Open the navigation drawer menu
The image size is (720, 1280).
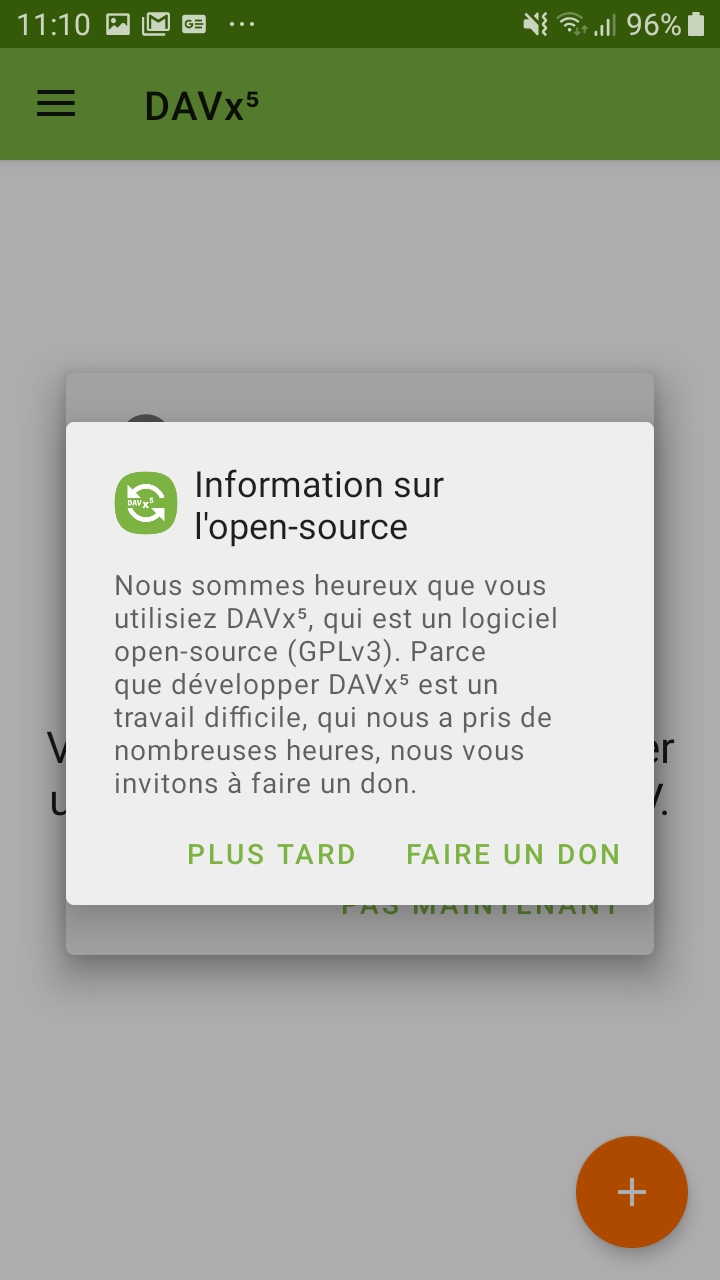[56, 104]
